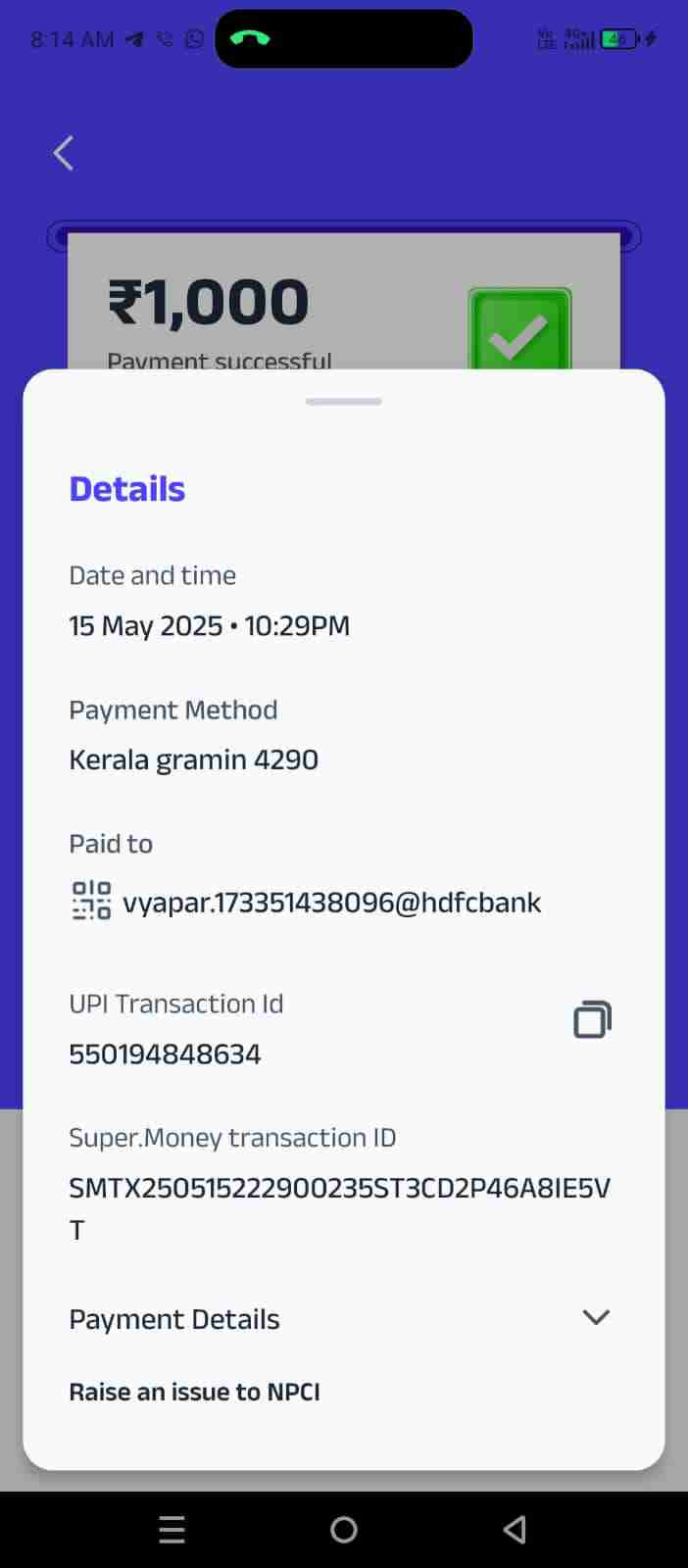Go back using the top arrow
This screenshot has height=1568, width=688.
pos(64,154)
